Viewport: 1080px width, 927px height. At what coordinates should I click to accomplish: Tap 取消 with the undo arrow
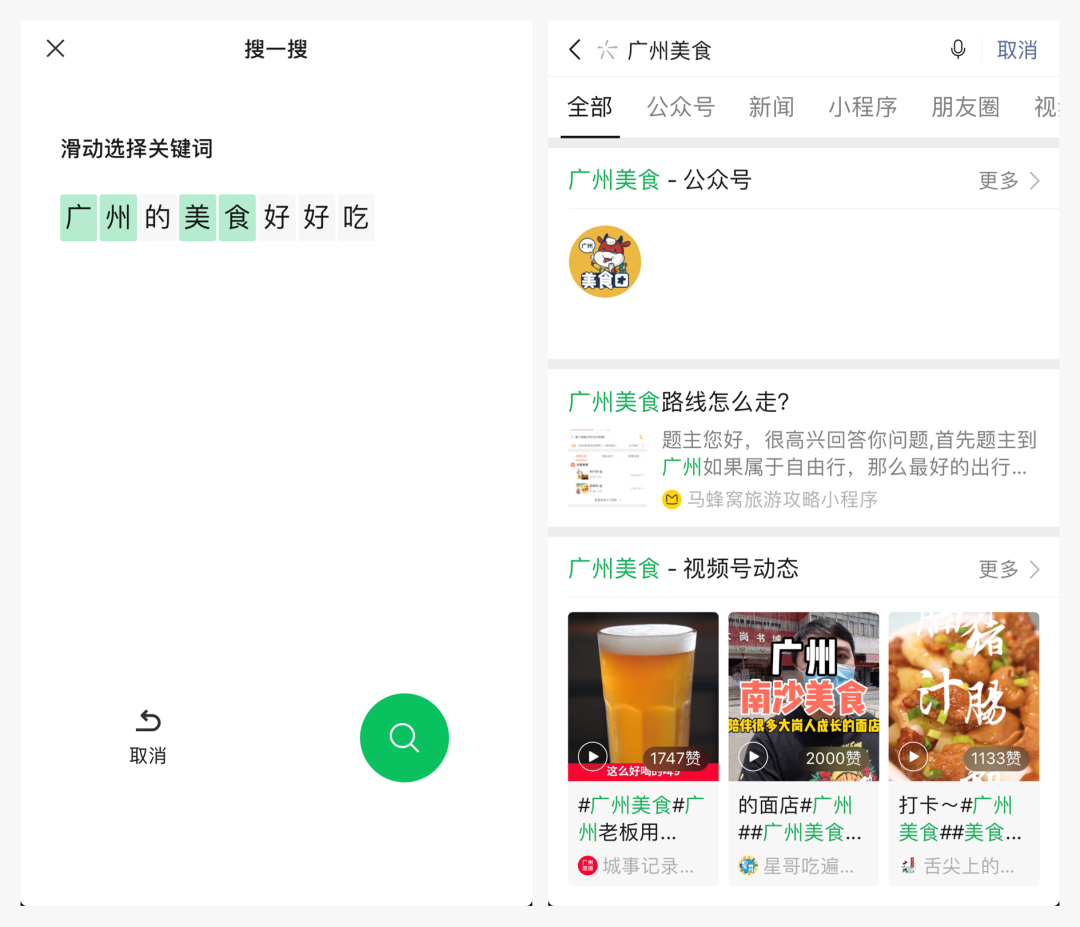(148, 737)
